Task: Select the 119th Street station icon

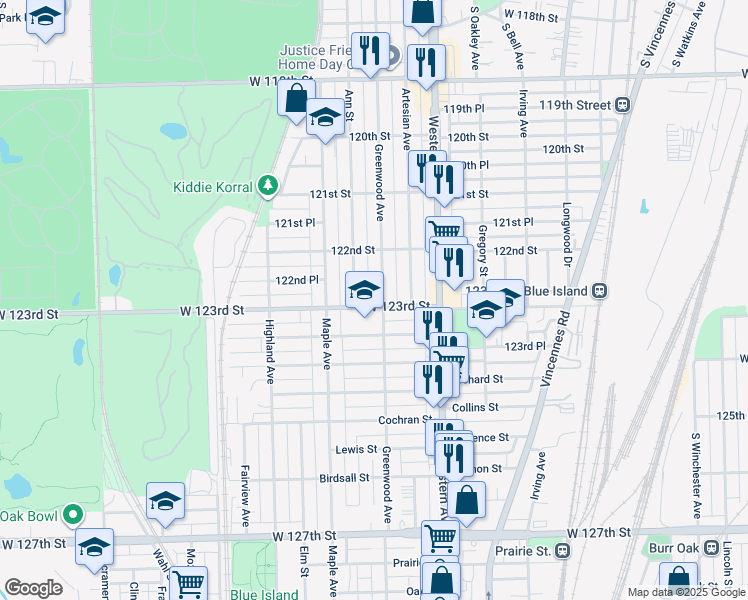Action: point(623,105)
